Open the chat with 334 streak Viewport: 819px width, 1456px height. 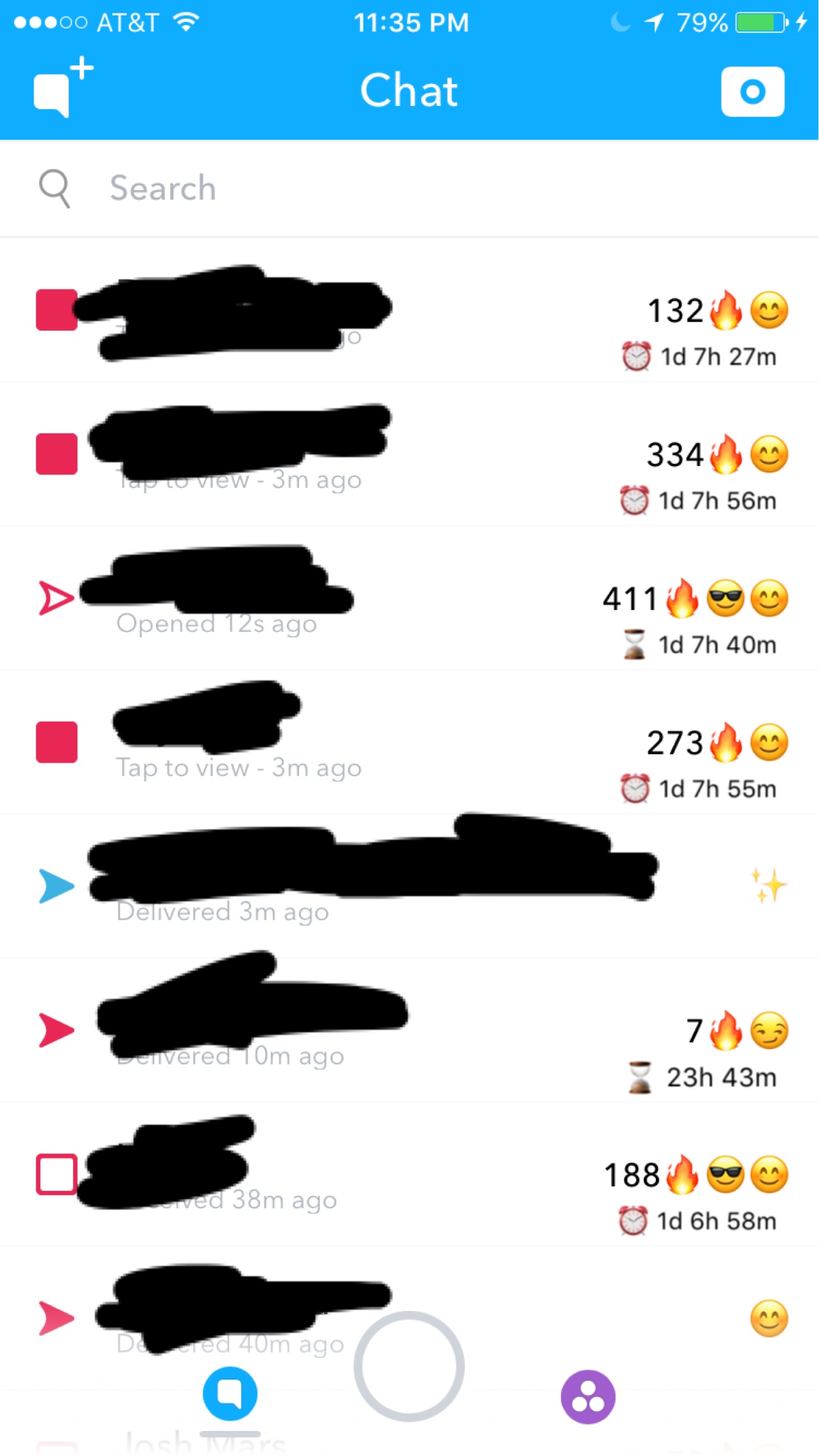tap(410, 454)
